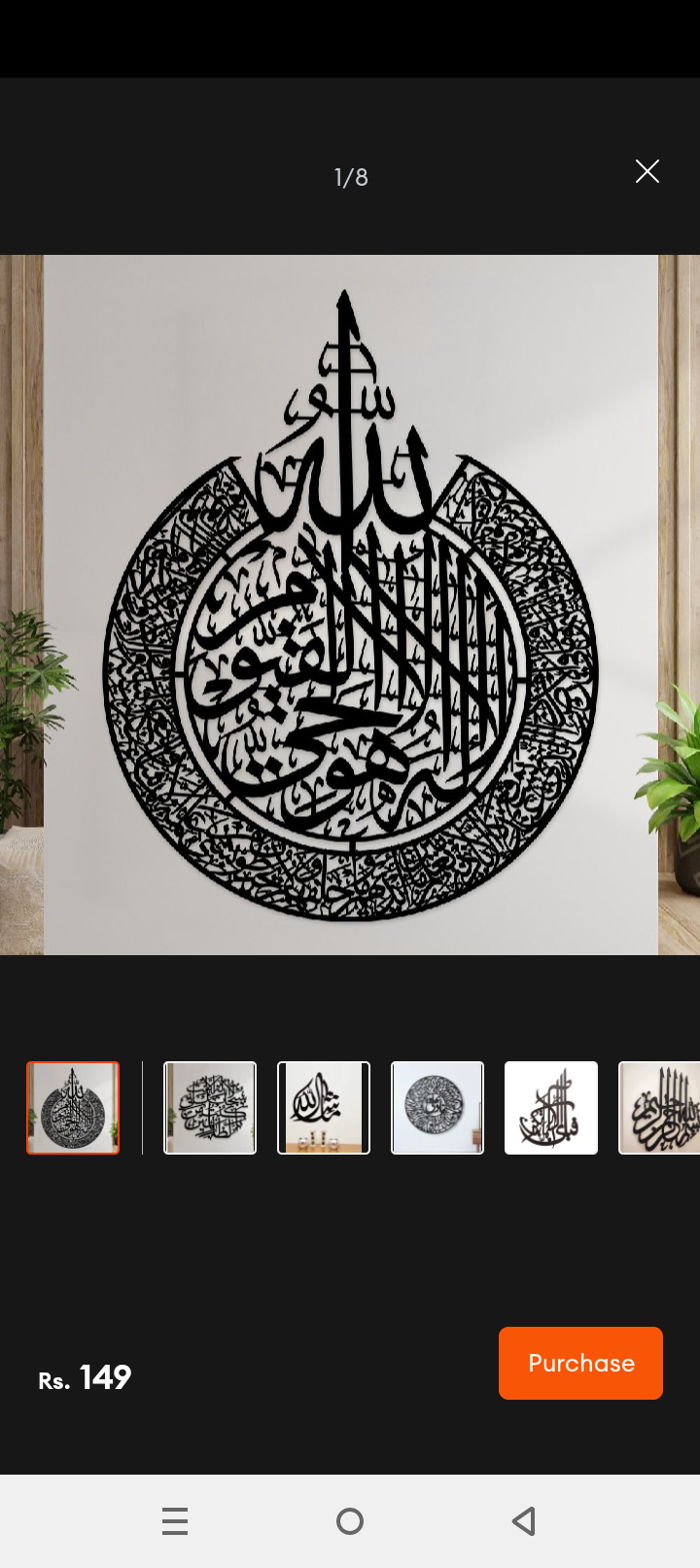Screen dimensions: 700x1568
Task: Select the fifth white background thumbnail
Action: tap(551, 1108)
